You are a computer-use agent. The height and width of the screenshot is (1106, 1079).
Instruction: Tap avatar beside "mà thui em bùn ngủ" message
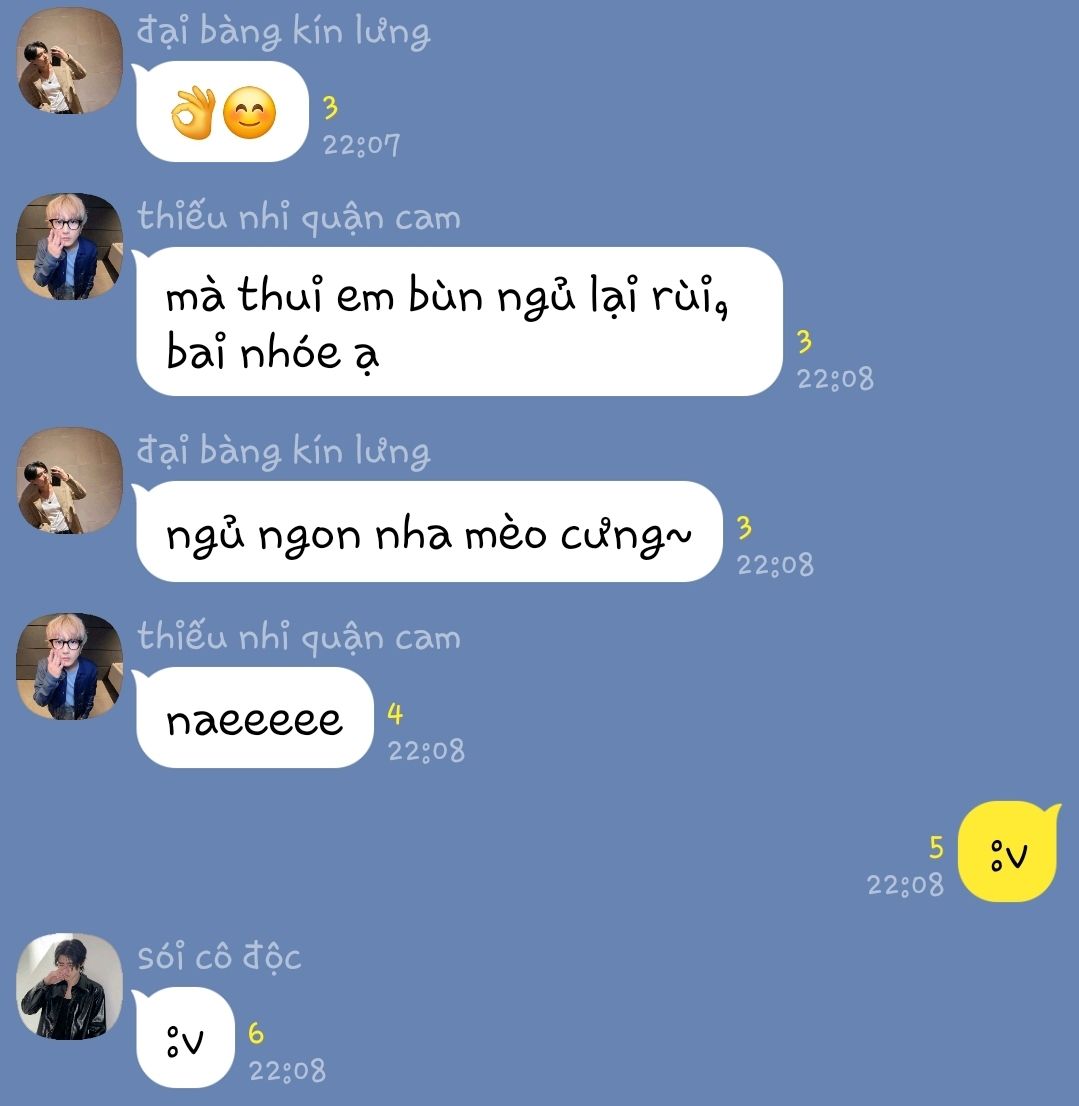[69, 247]
